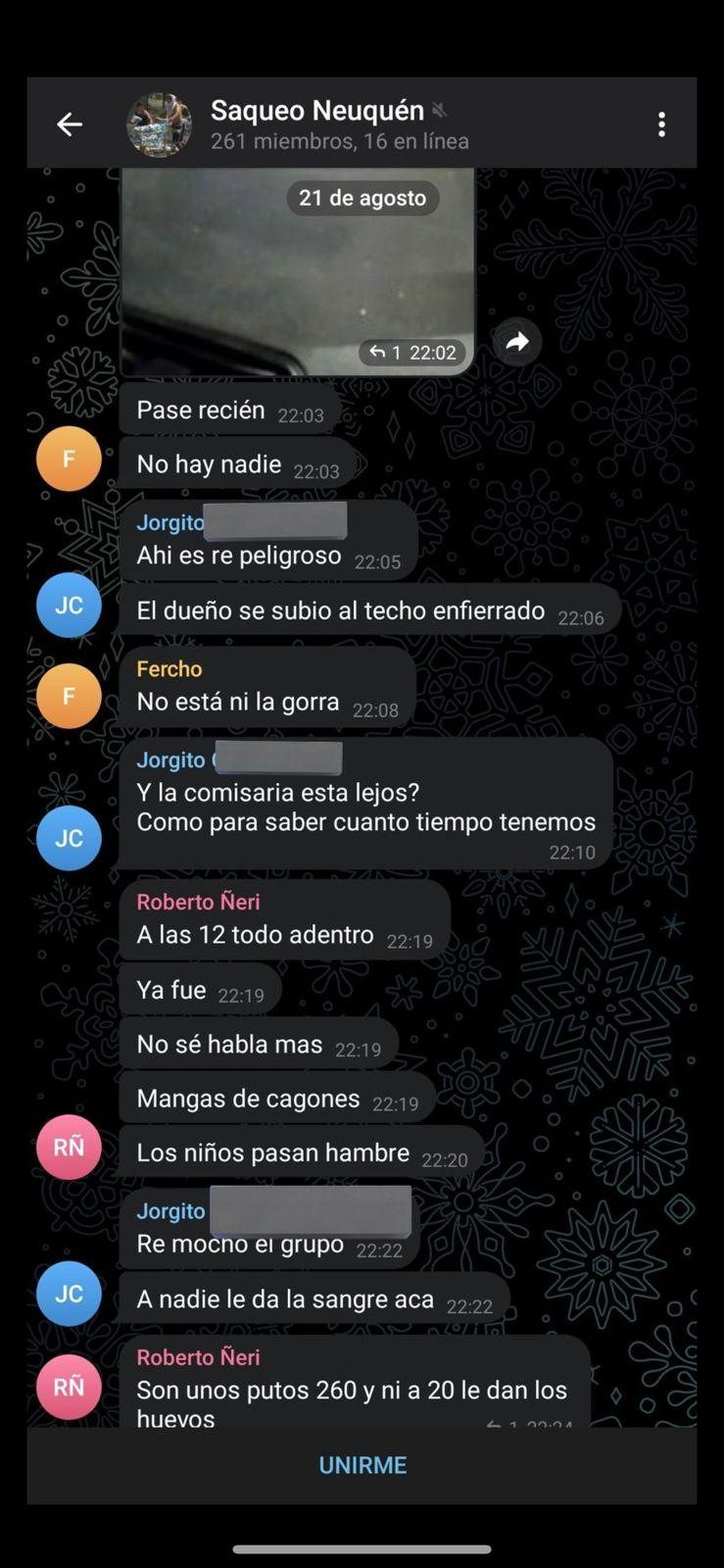The image size is (724, 1568).
Task: Tap the blue JC avatar circle
Action: click(69, 605)
